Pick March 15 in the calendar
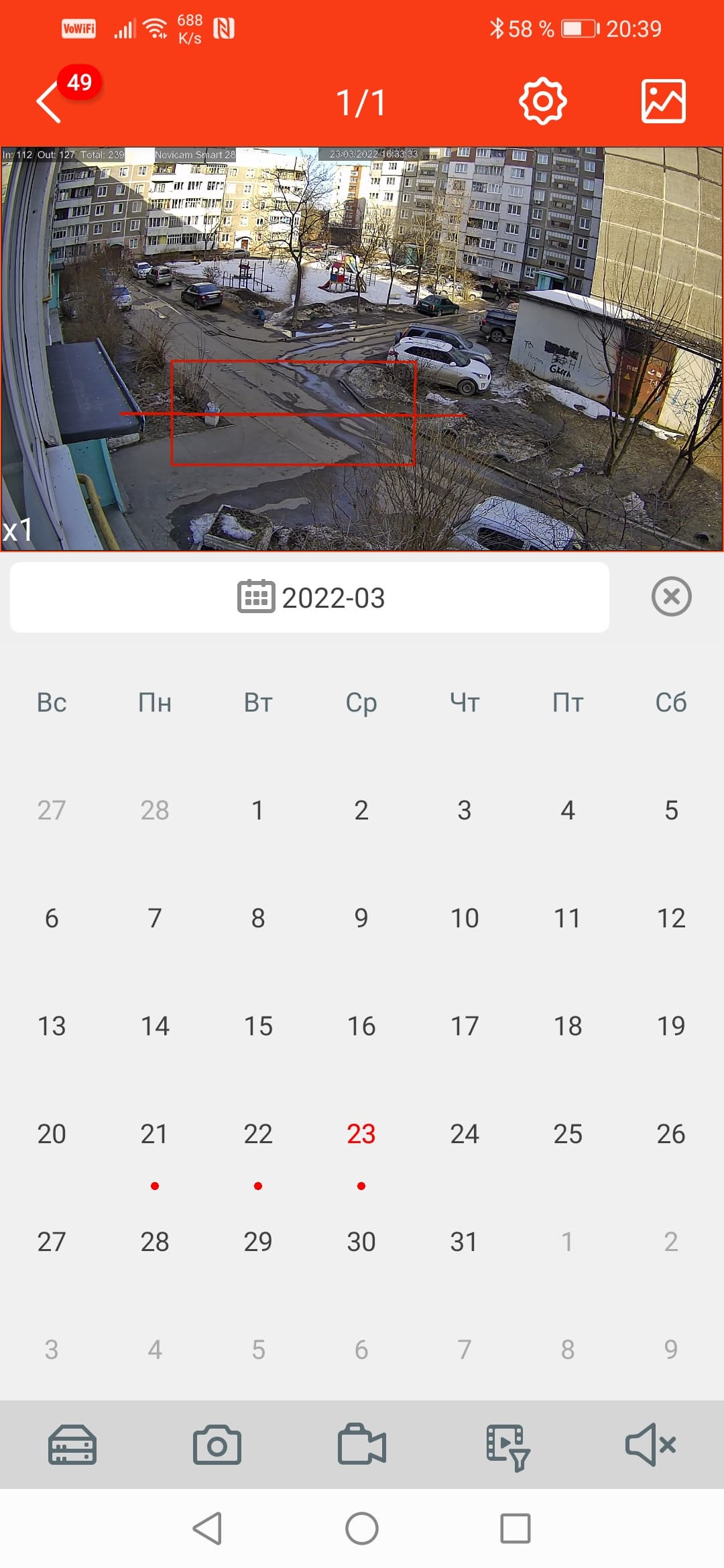Screen dimensions: 724x1568 (257, 1026)
